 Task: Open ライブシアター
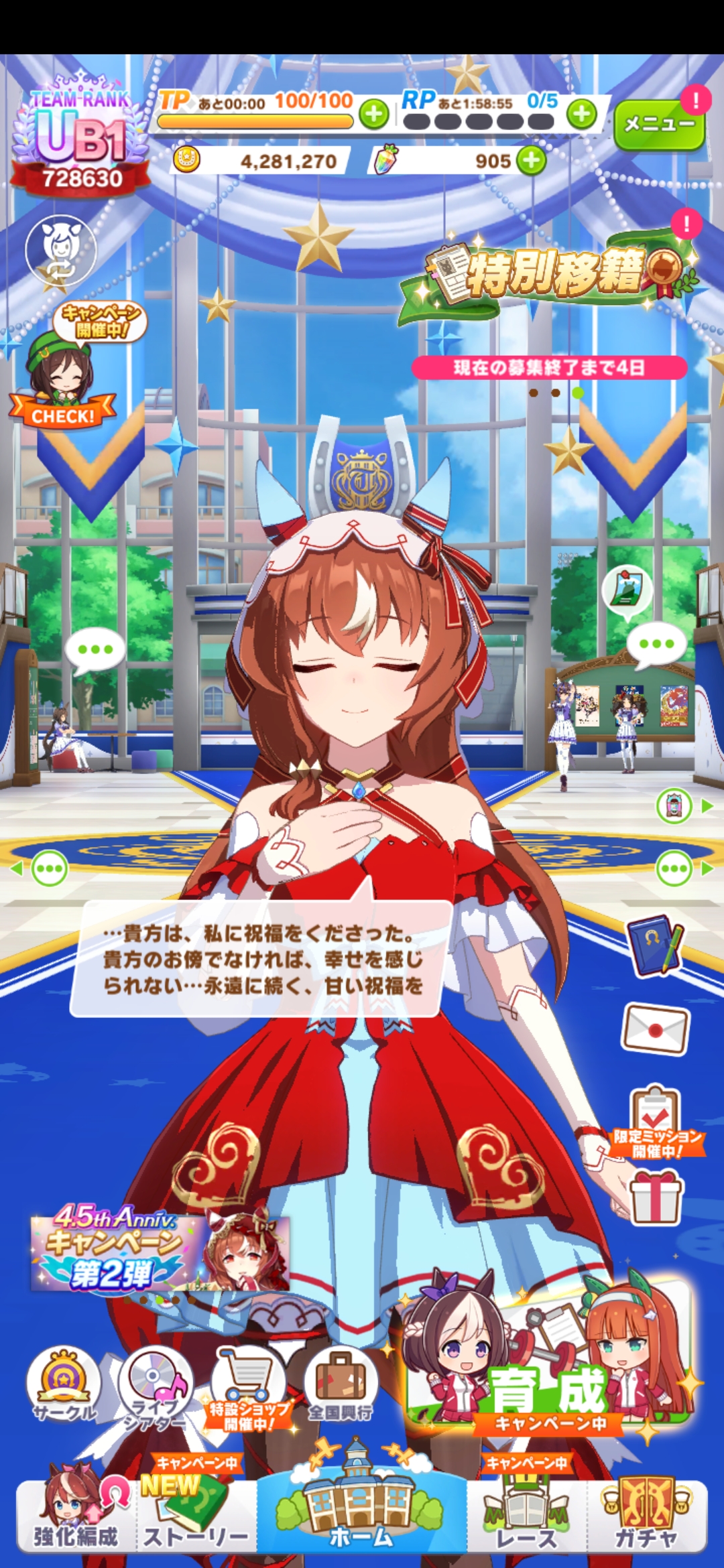point(156,1387)
